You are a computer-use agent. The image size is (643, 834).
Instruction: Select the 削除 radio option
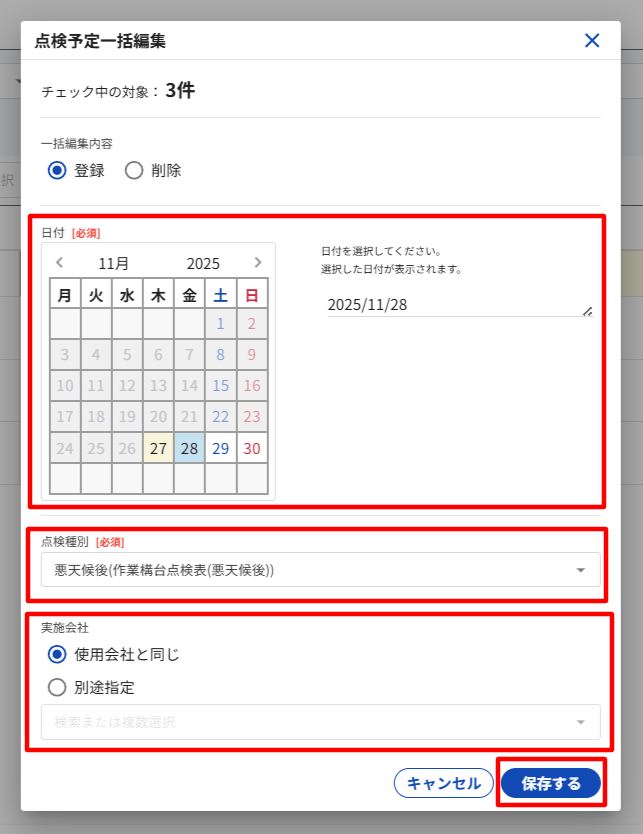point(135,170)
